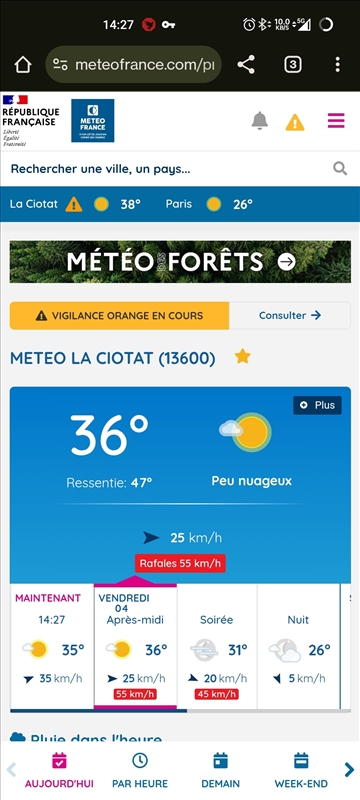
Task: Share this page
Action: point(246,65)
